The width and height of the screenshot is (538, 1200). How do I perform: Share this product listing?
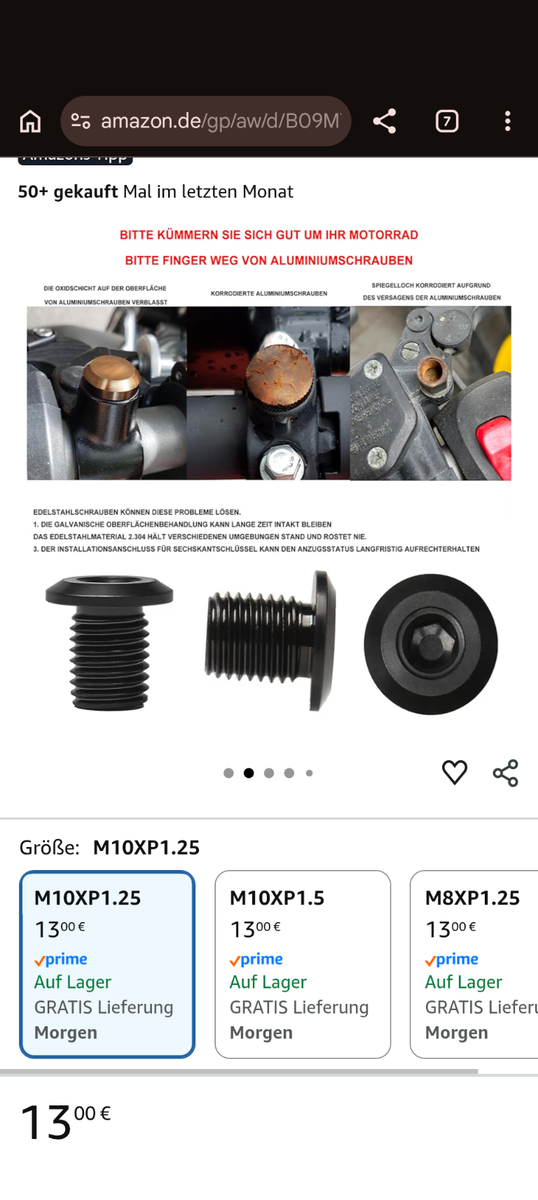tap(506, 772)
